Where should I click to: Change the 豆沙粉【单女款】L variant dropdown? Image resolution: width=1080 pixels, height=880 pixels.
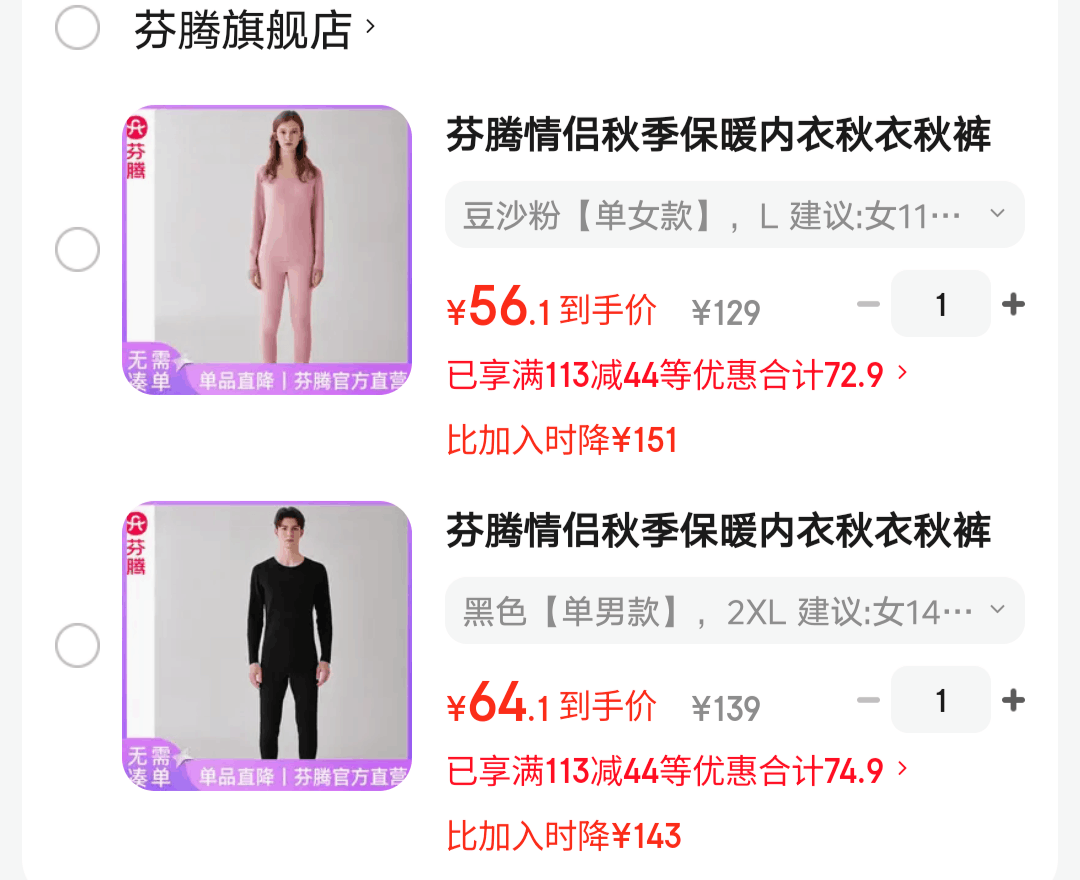tap(735, 215)
